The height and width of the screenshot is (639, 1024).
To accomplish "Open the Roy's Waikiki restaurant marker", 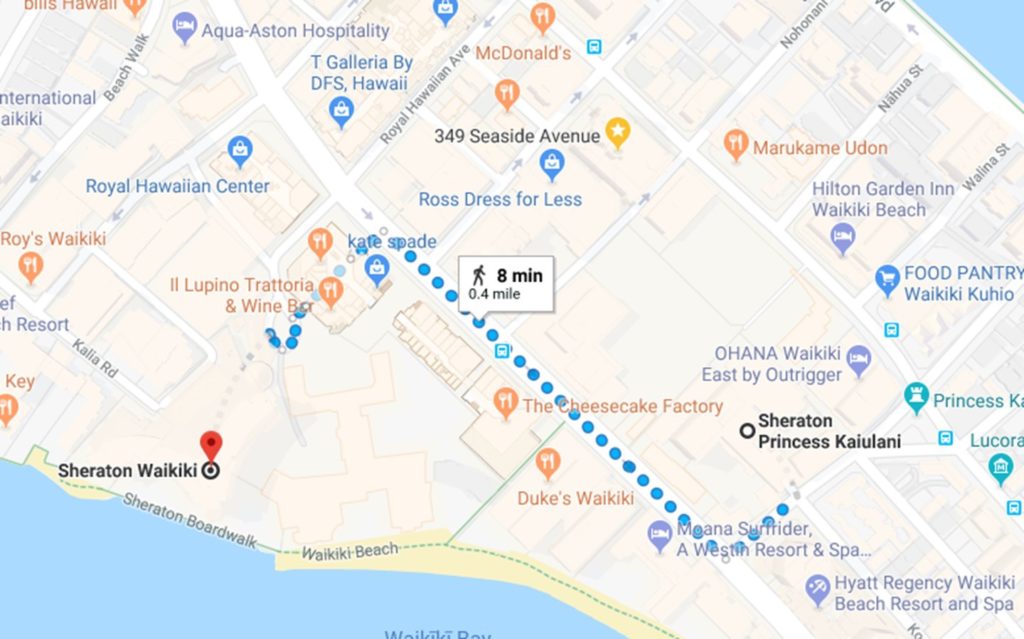I will 31,266.
